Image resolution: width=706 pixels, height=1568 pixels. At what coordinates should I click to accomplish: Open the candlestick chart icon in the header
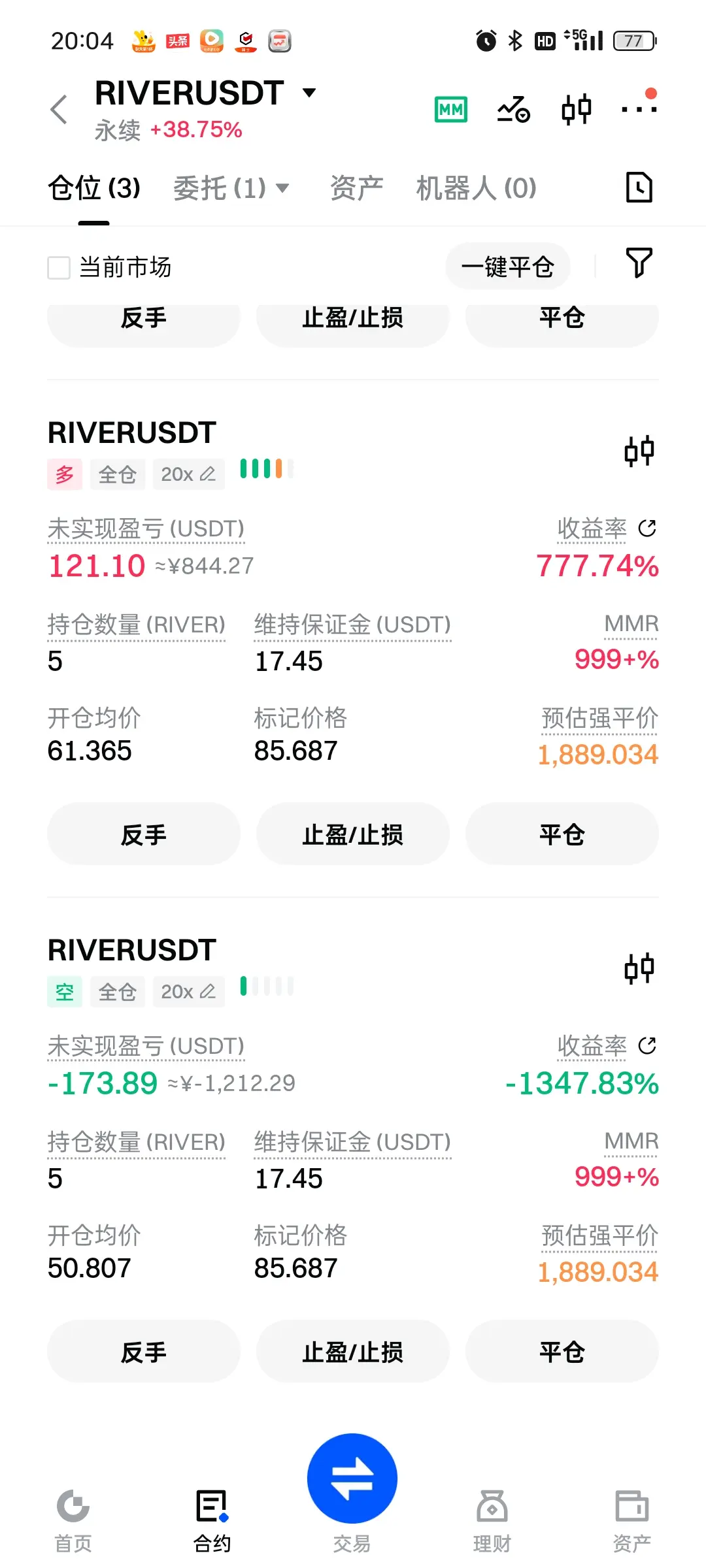(x=577, y=109)
